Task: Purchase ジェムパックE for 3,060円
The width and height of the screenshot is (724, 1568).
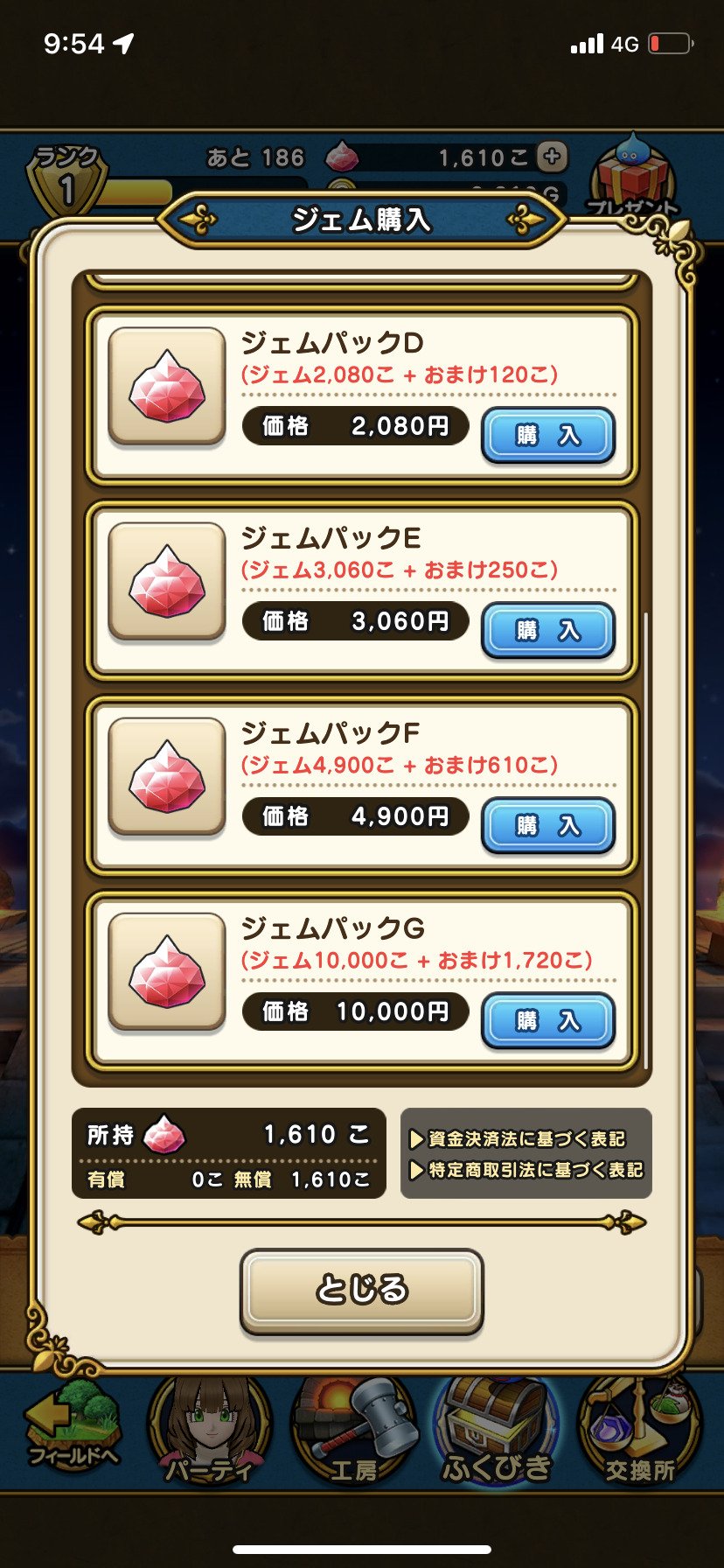Action: 548,630
